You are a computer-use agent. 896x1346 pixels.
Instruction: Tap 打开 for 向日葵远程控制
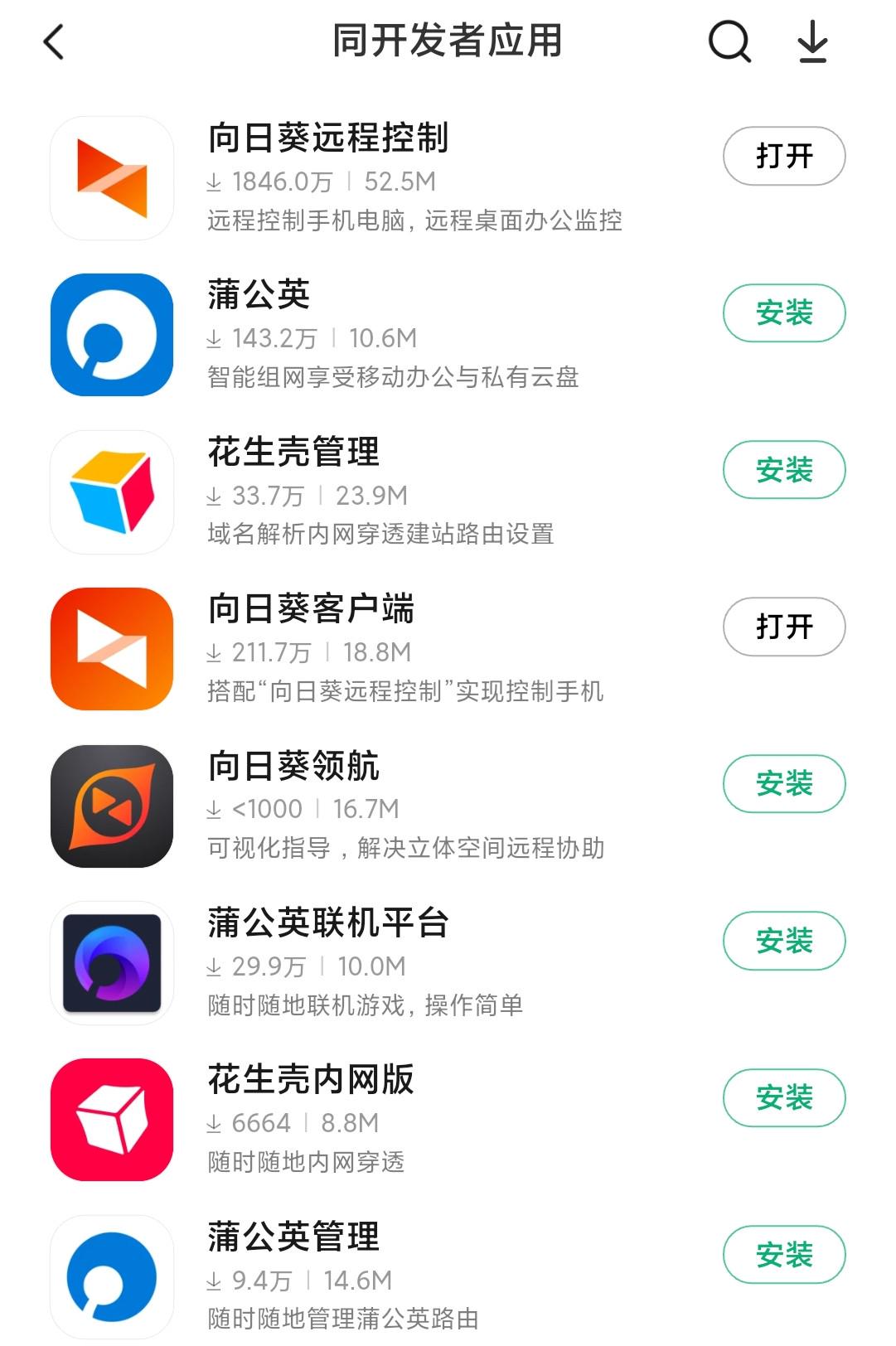(x=784, y=156)
